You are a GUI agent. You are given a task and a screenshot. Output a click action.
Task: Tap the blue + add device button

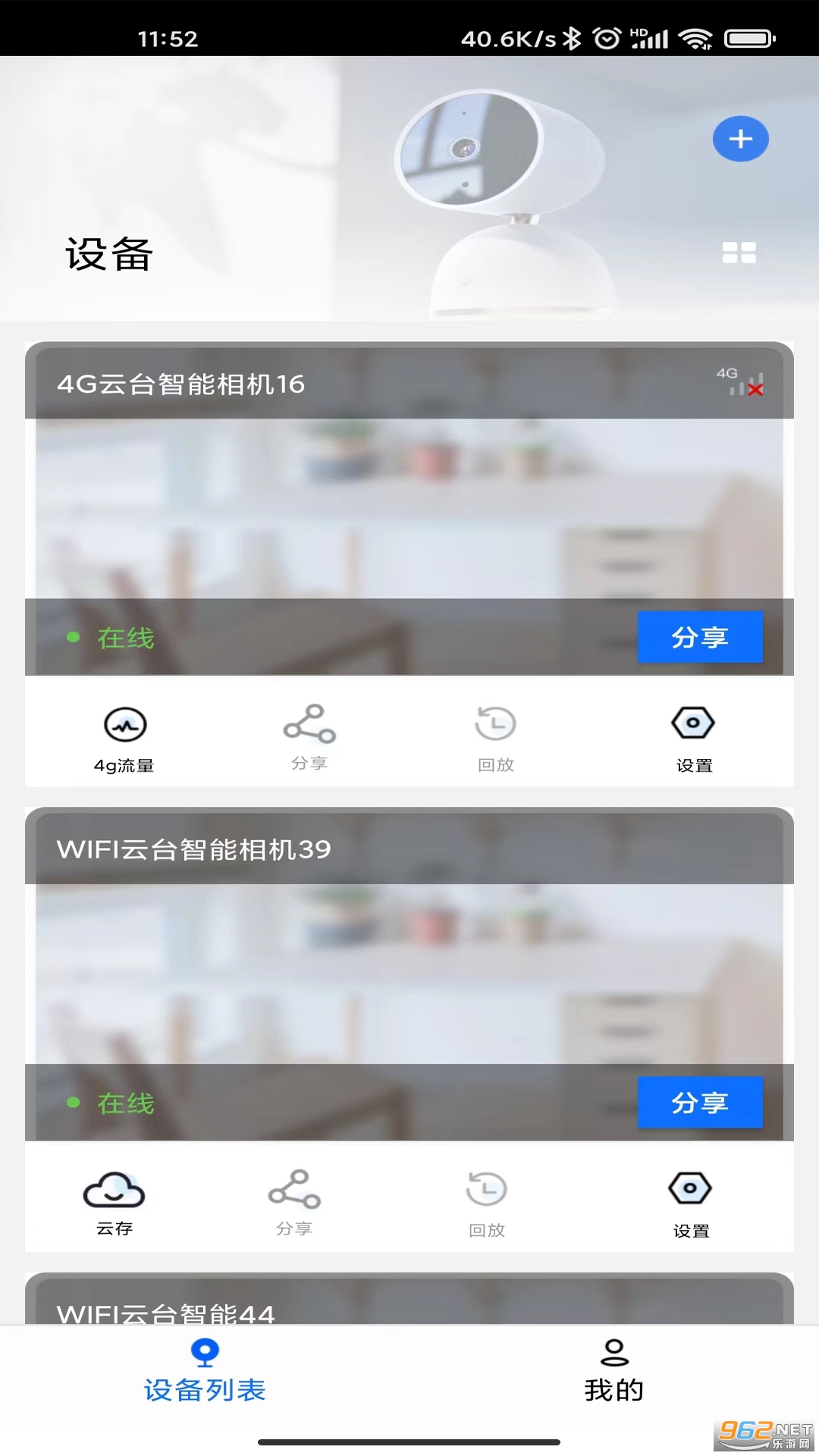point(739,139)
